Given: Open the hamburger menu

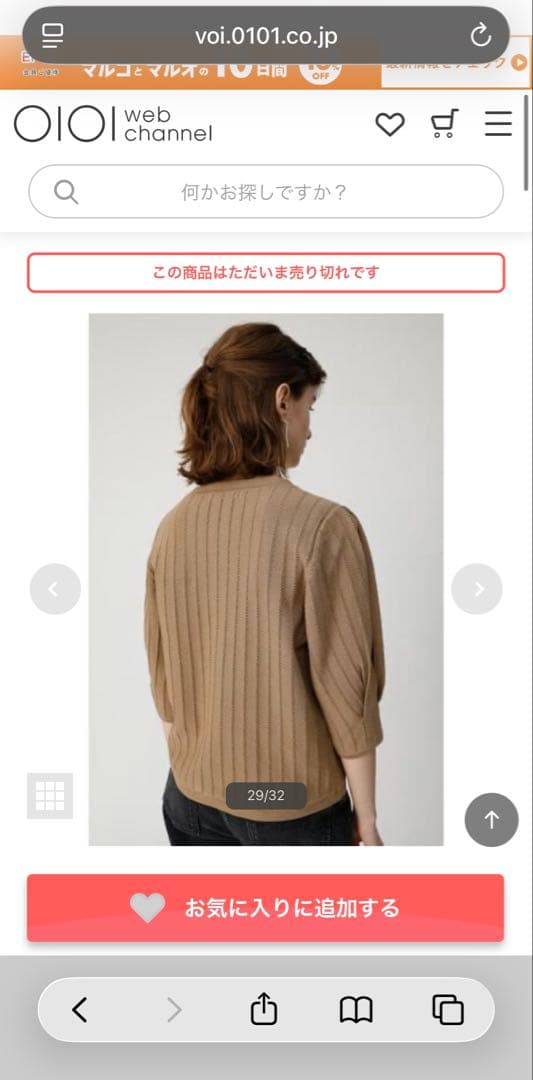Looking at the screenshot, I should tap(498, 124).
